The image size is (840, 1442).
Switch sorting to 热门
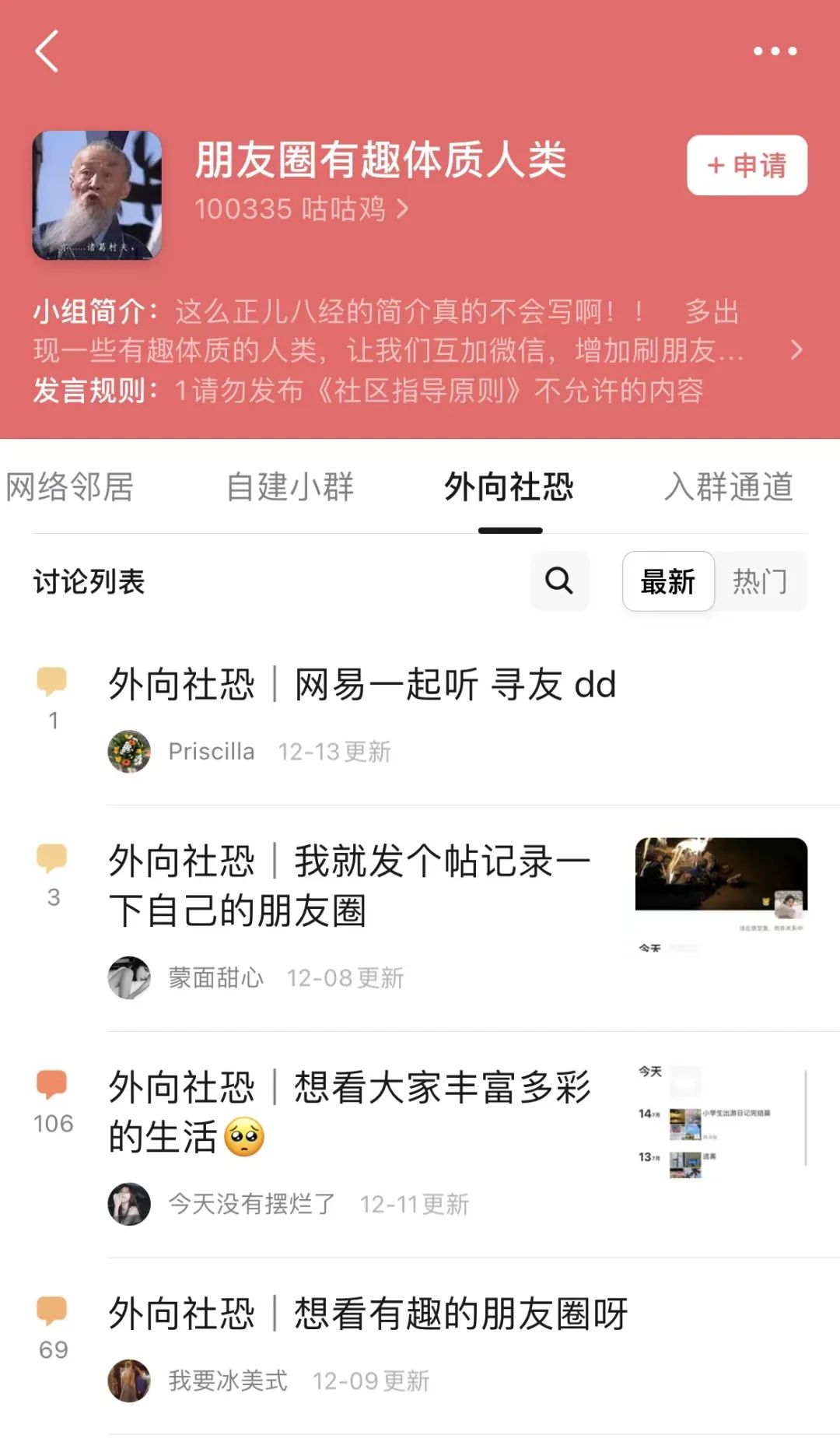761,581
